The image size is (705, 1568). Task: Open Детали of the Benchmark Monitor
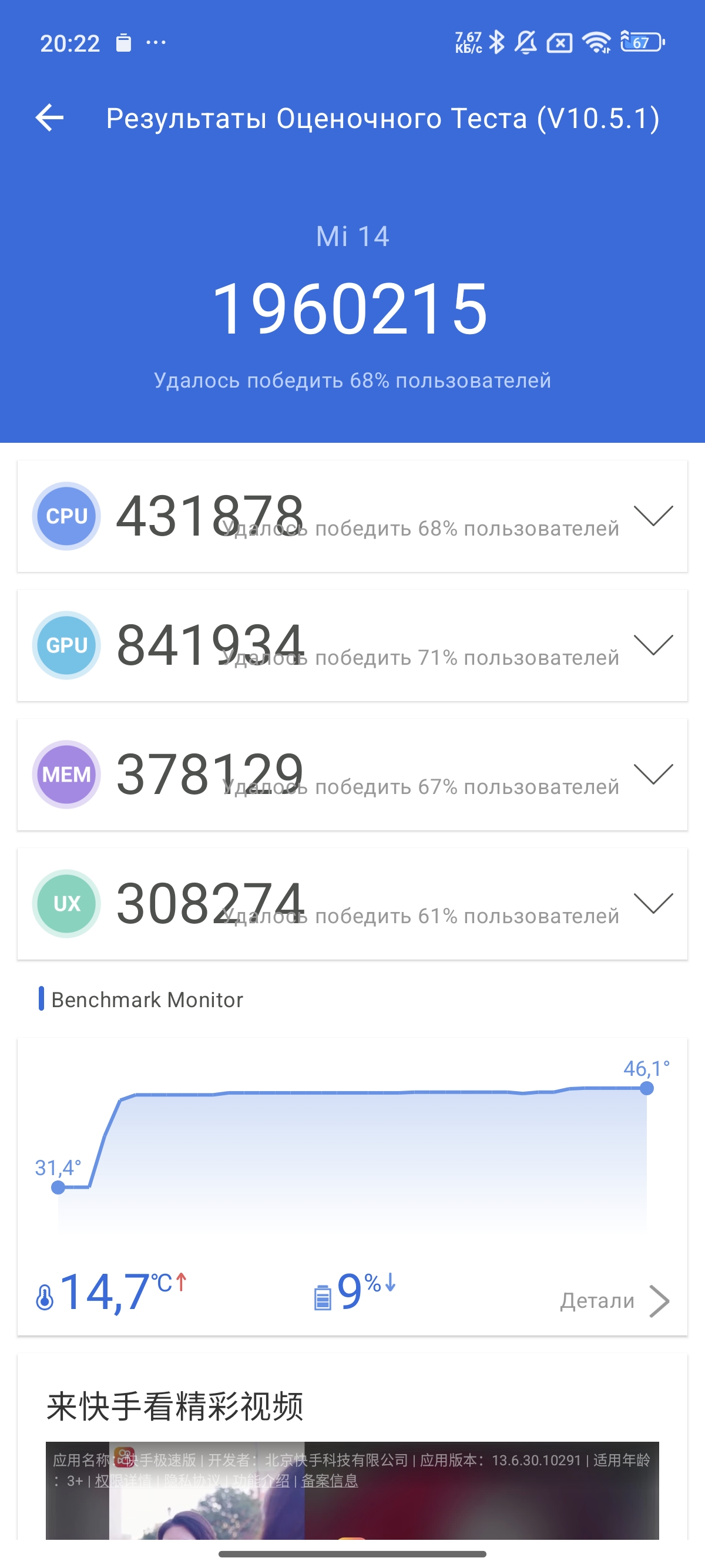[614, 1301]
